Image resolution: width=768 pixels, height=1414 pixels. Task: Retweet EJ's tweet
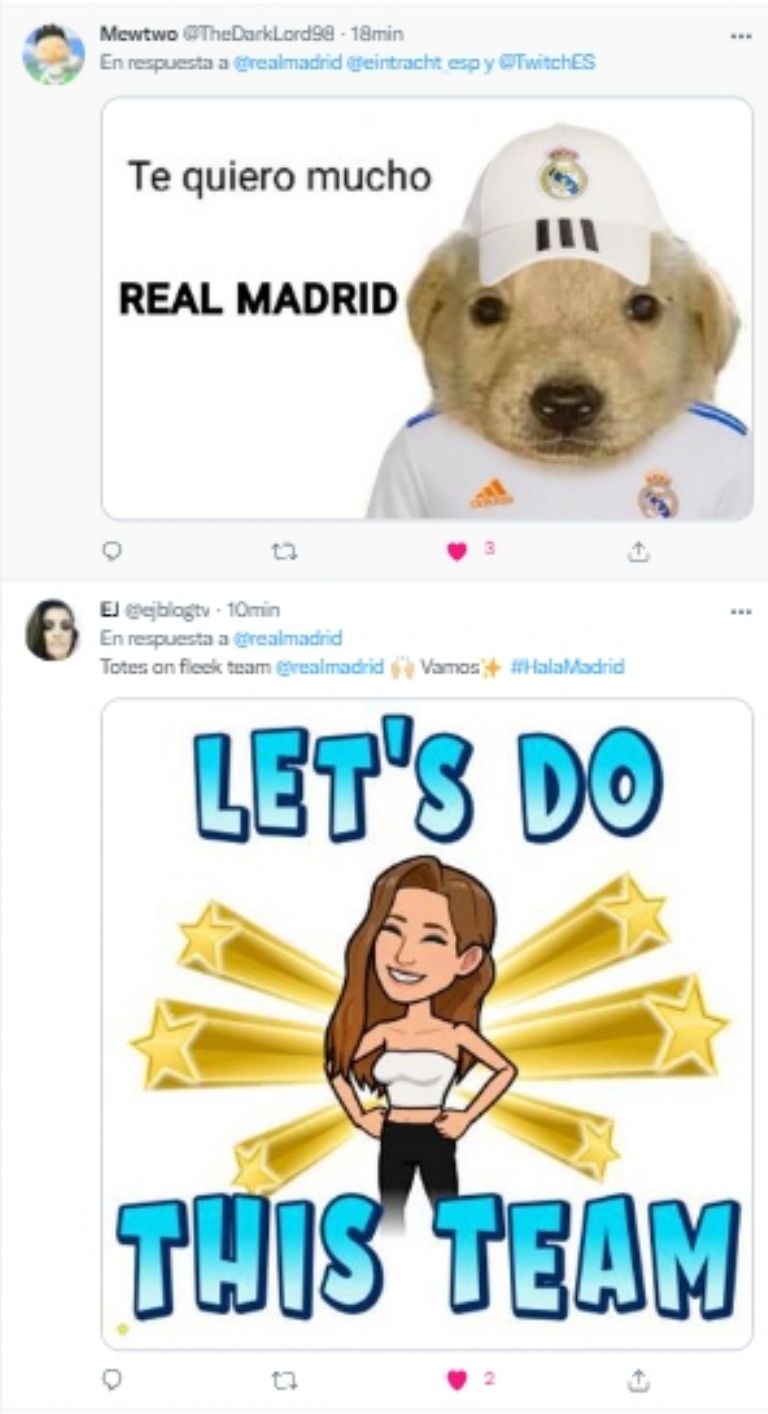[285, 1380]
